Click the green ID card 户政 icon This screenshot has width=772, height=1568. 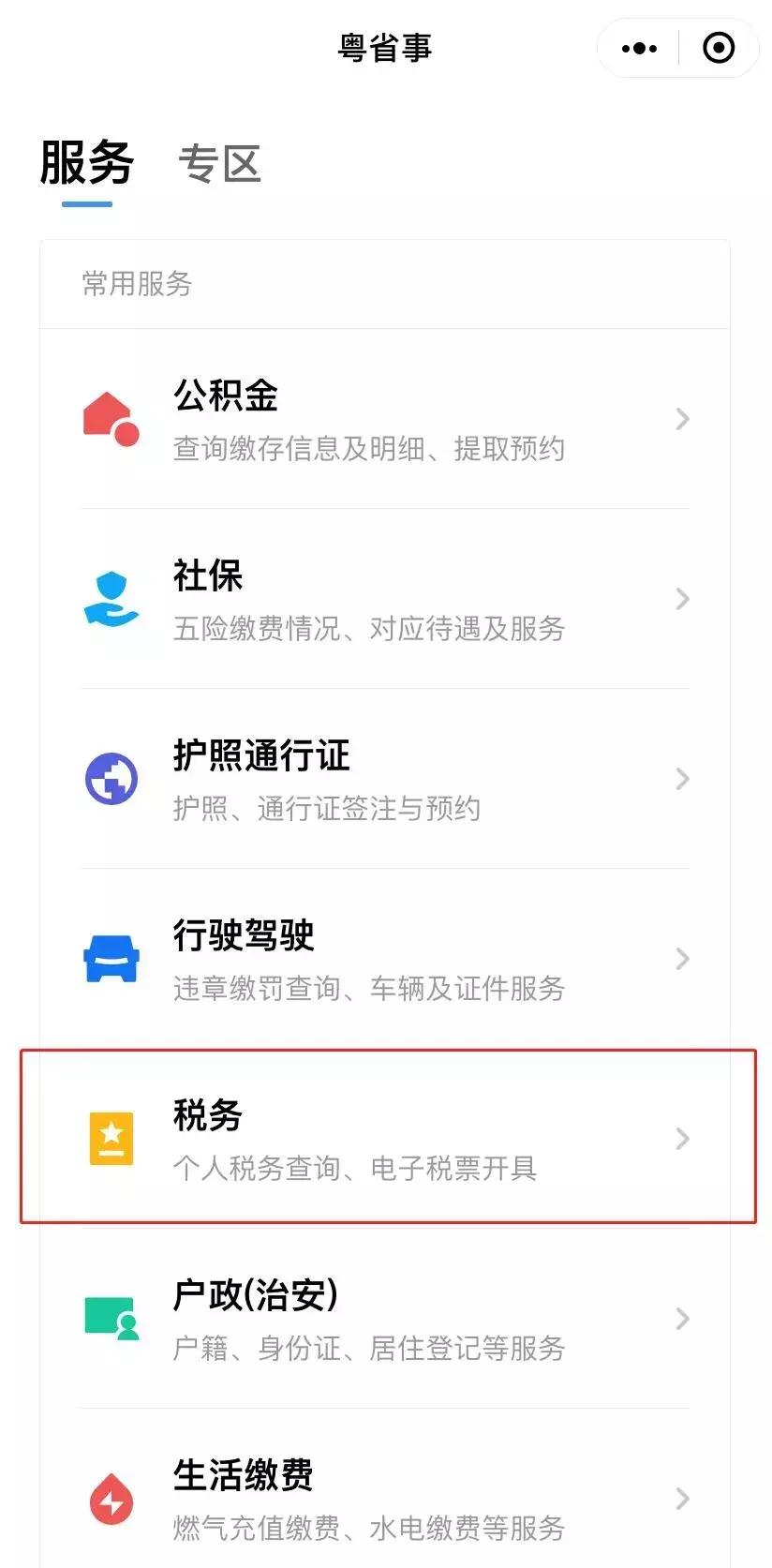(111, 1319)
